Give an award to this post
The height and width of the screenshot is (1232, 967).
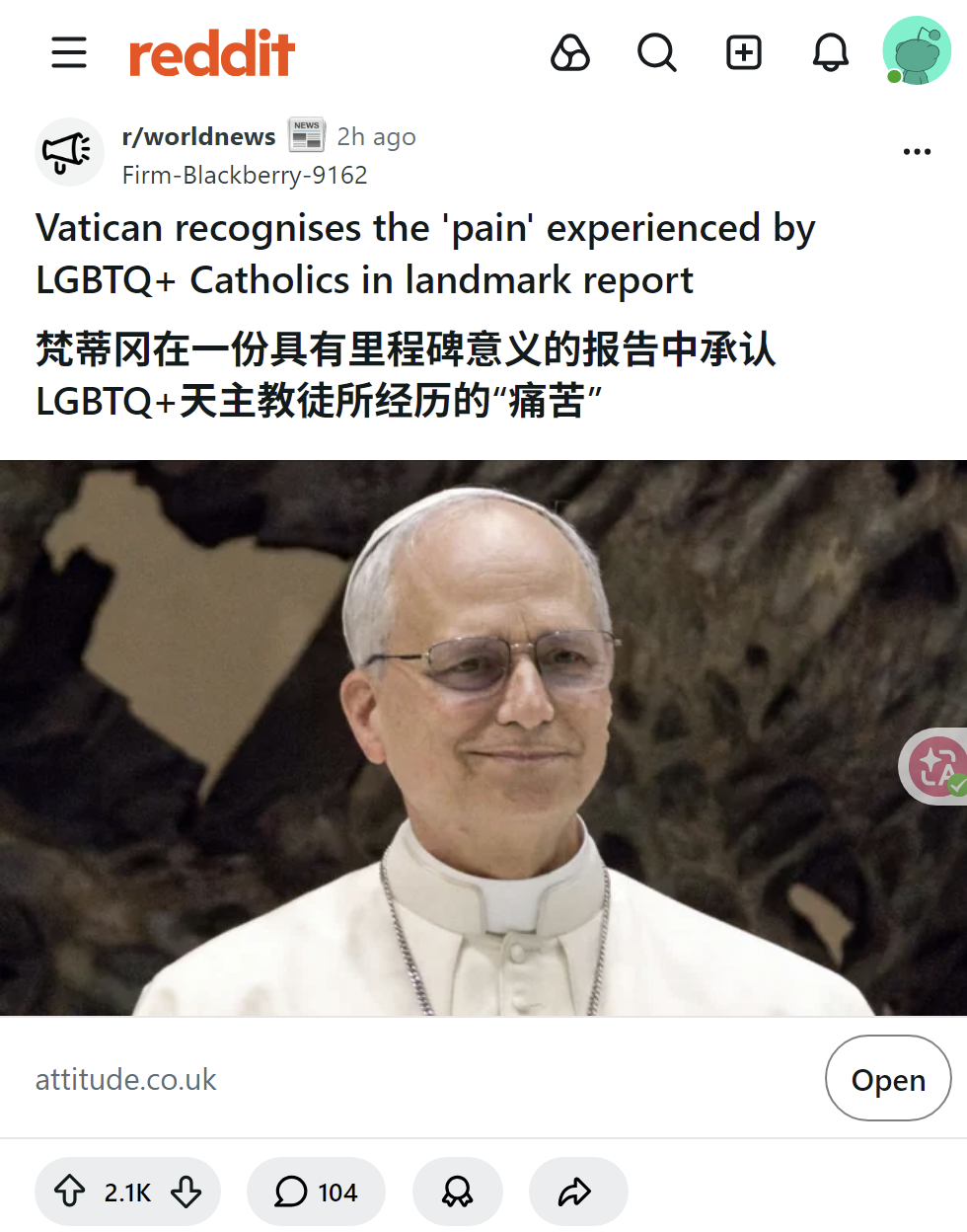pyautogui.click(x=458, y=1192)
